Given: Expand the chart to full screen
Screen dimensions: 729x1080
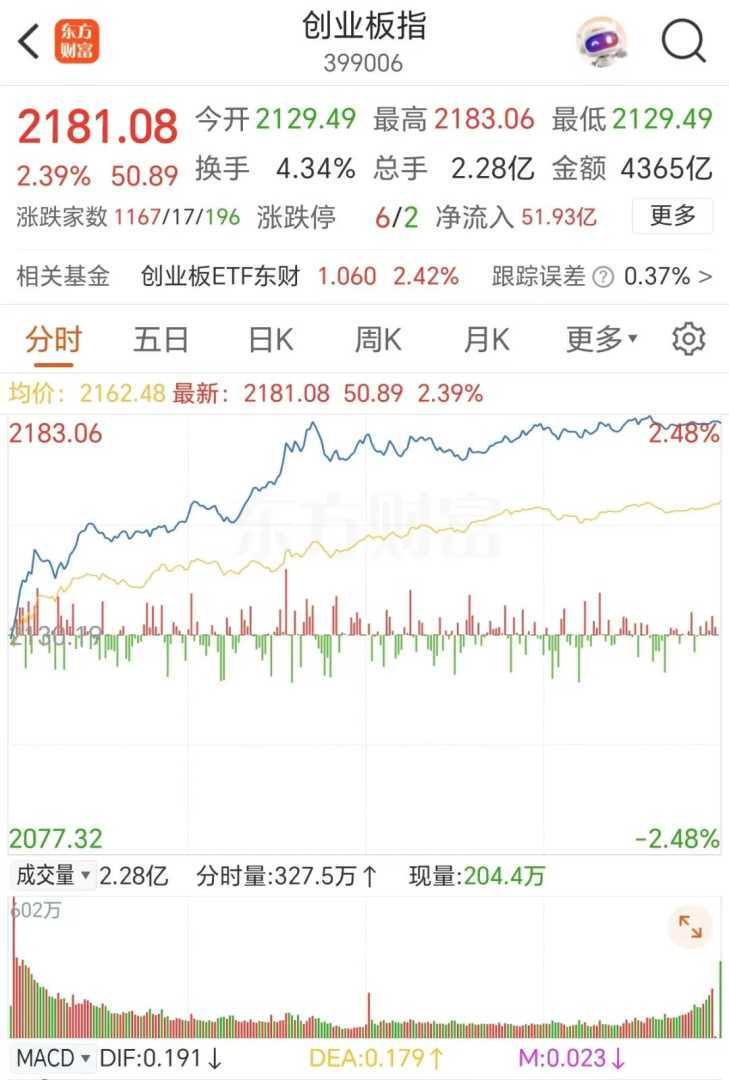Looking at the screenshot, I should coord(690,927).
